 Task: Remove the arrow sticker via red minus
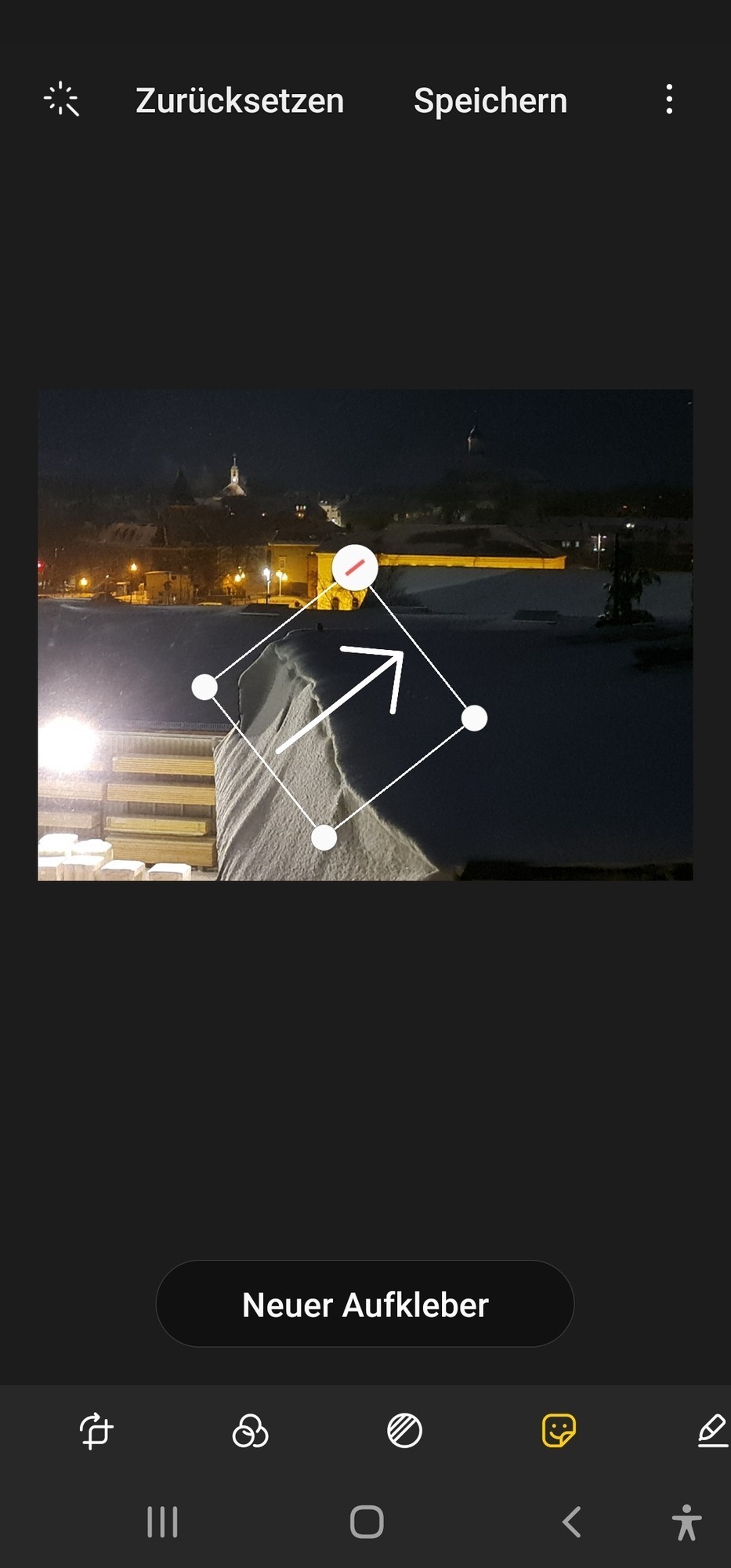[x=355, y=567]
